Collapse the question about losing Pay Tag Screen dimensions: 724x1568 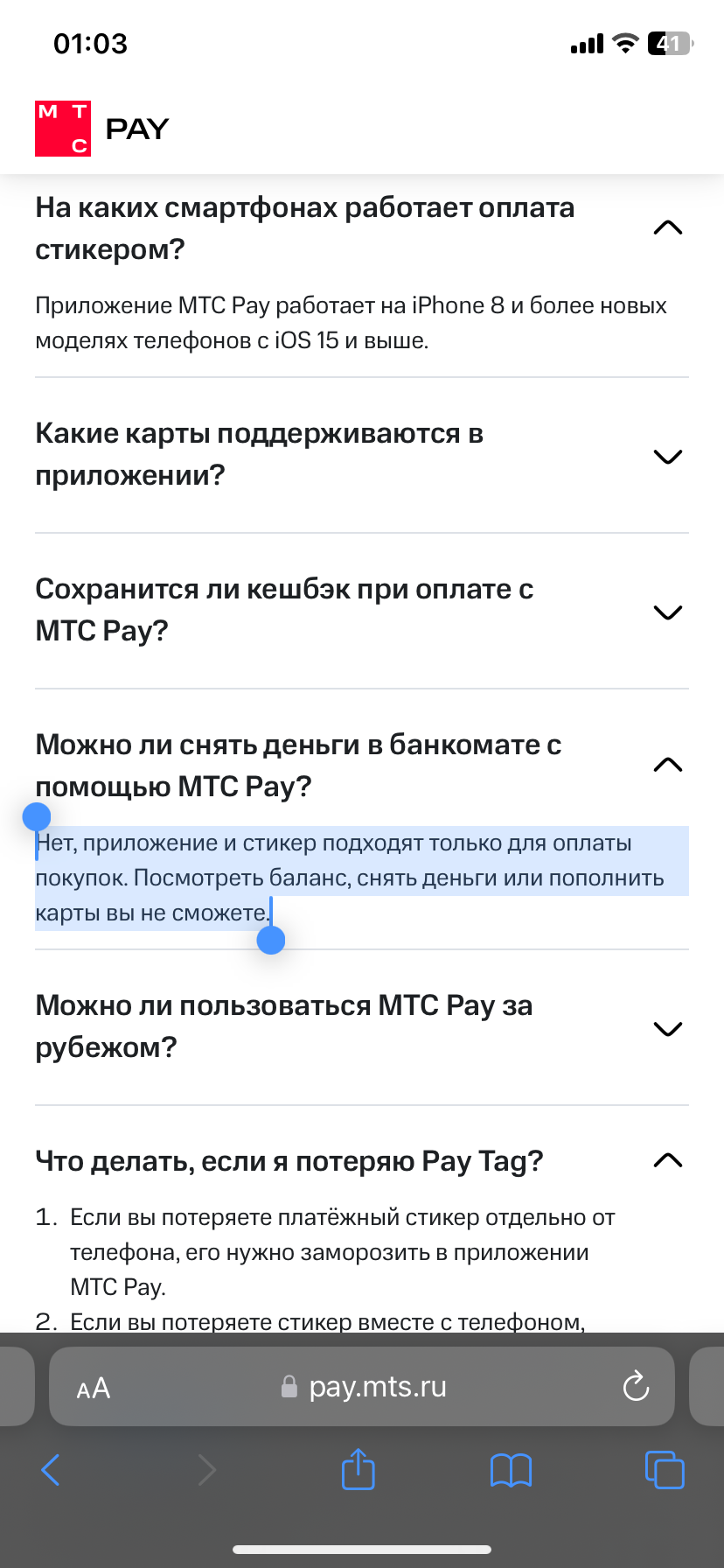pyautogui.click(x=668, y=1160)
